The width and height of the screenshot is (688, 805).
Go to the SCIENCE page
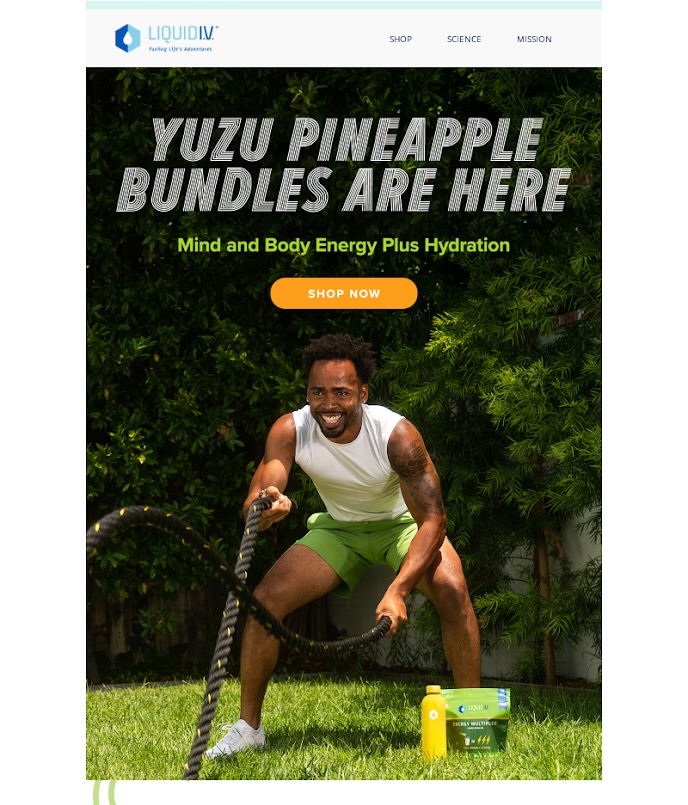coord(464,39)
